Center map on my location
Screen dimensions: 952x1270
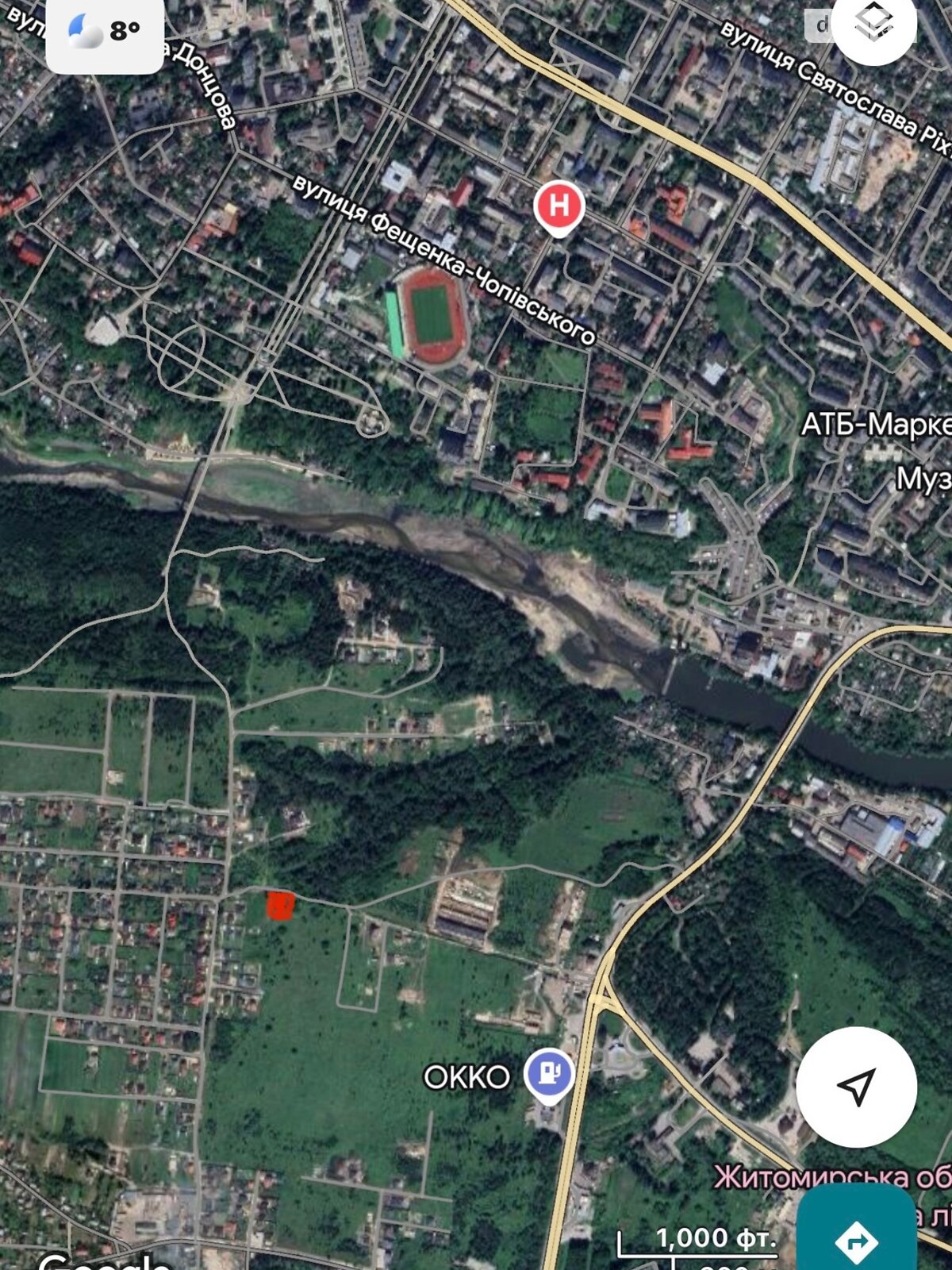[x=856, y=1087]
